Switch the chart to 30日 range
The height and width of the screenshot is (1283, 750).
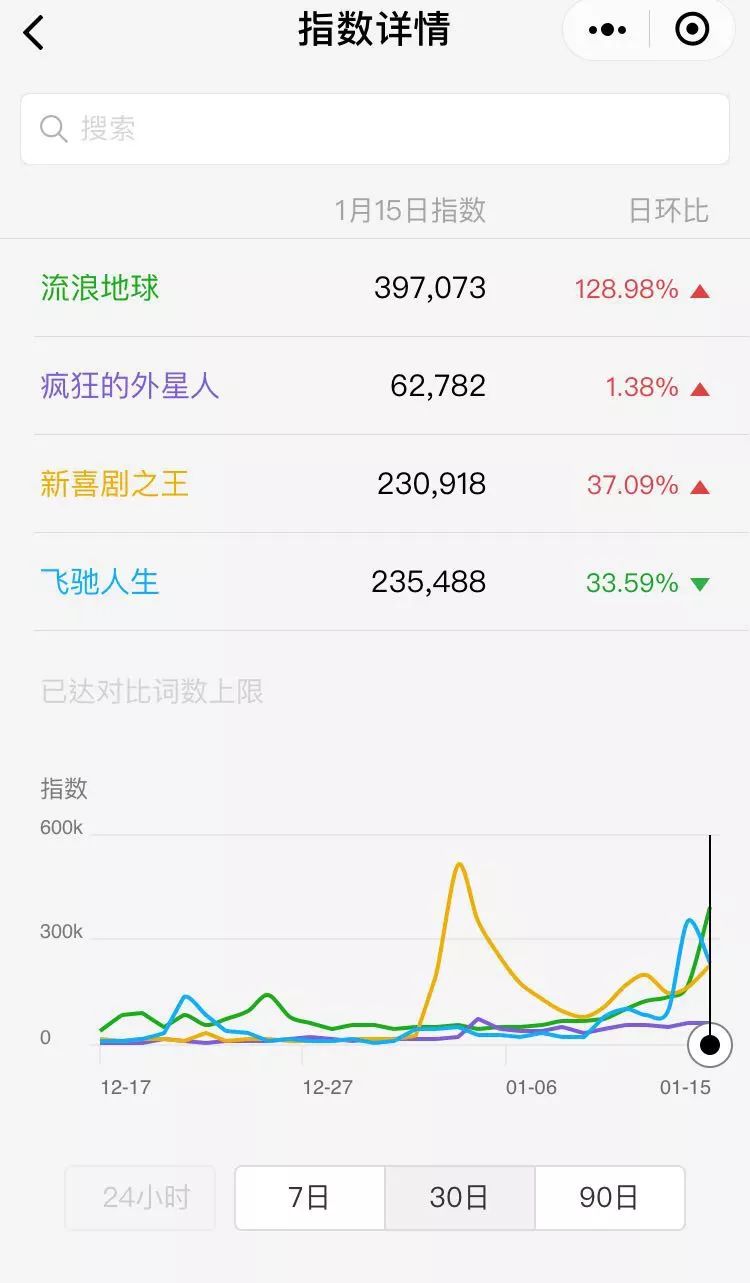[x=460, y=1197]
